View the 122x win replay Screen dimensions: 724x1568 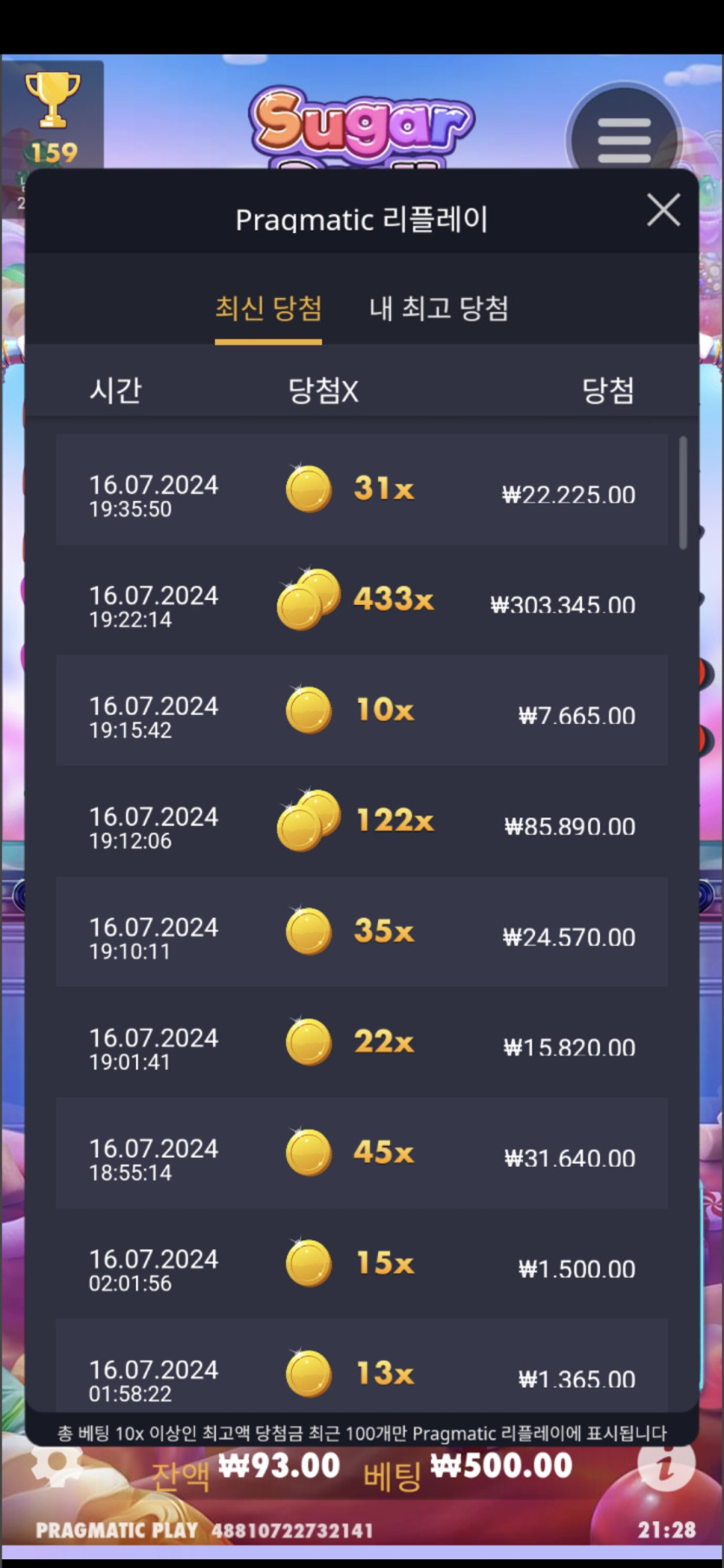point(362,821)
